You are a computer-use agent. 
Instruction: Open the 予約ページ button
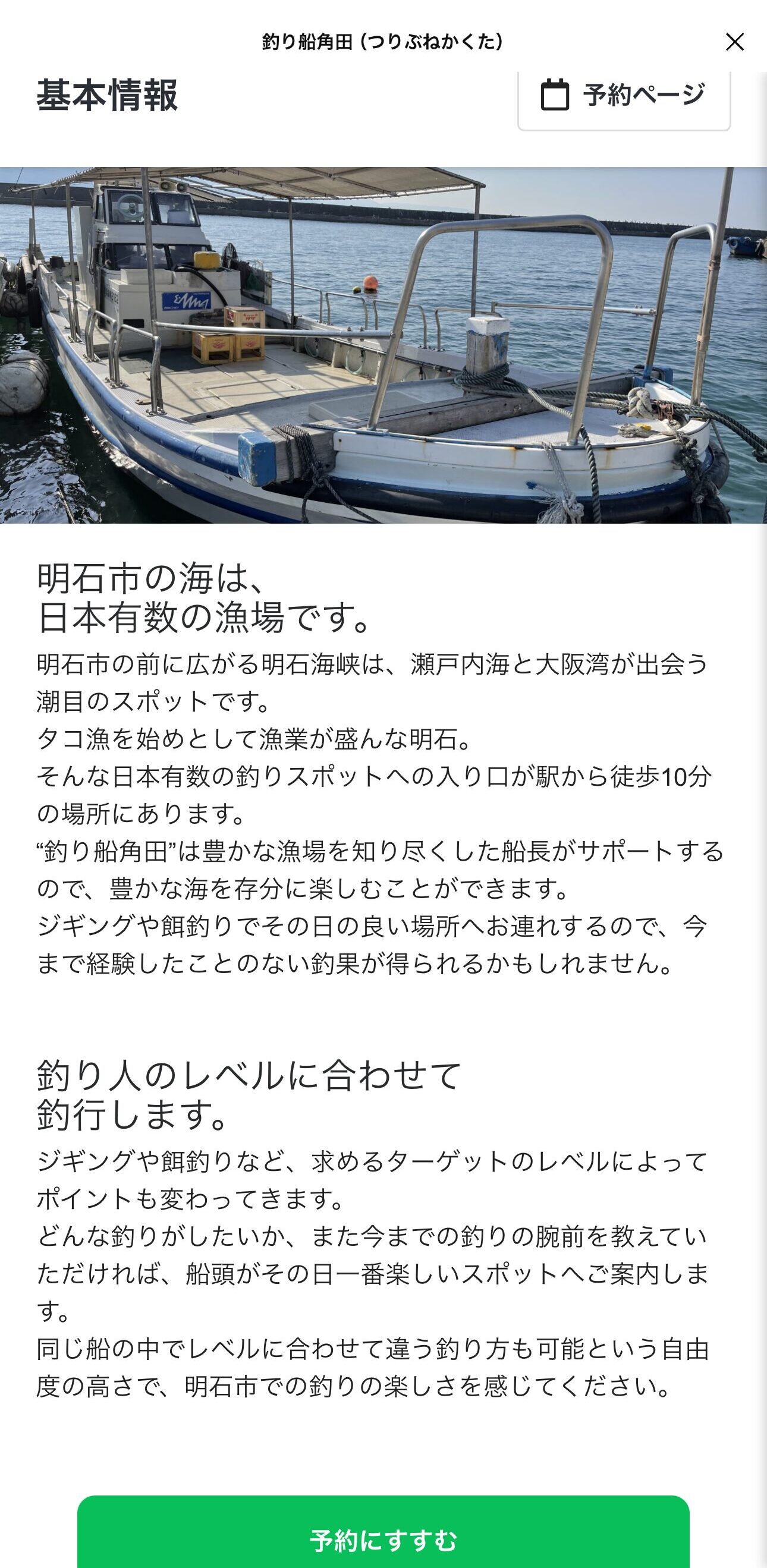[x=624, y=96]
